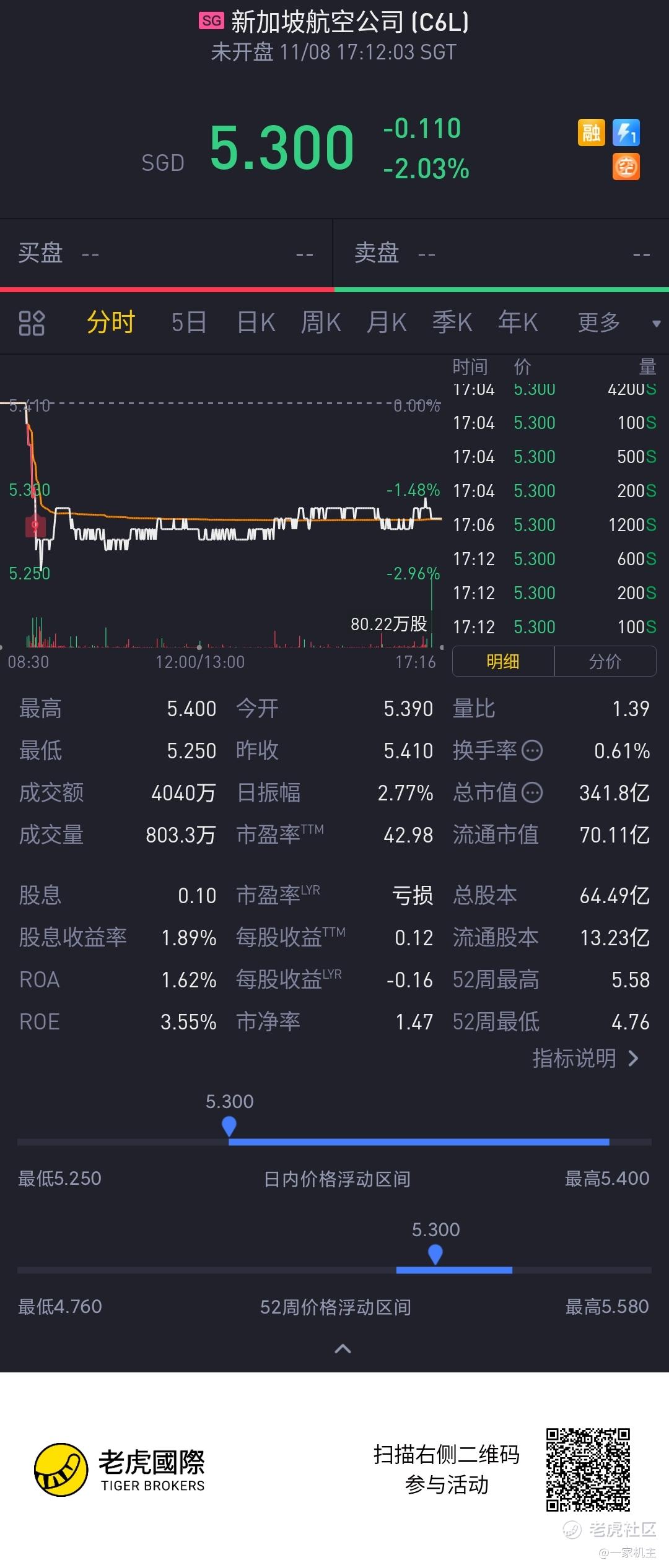Switch detail panel to 明细 view
The width and height of the screenshot is (669, 1568).
click(503, 661)
